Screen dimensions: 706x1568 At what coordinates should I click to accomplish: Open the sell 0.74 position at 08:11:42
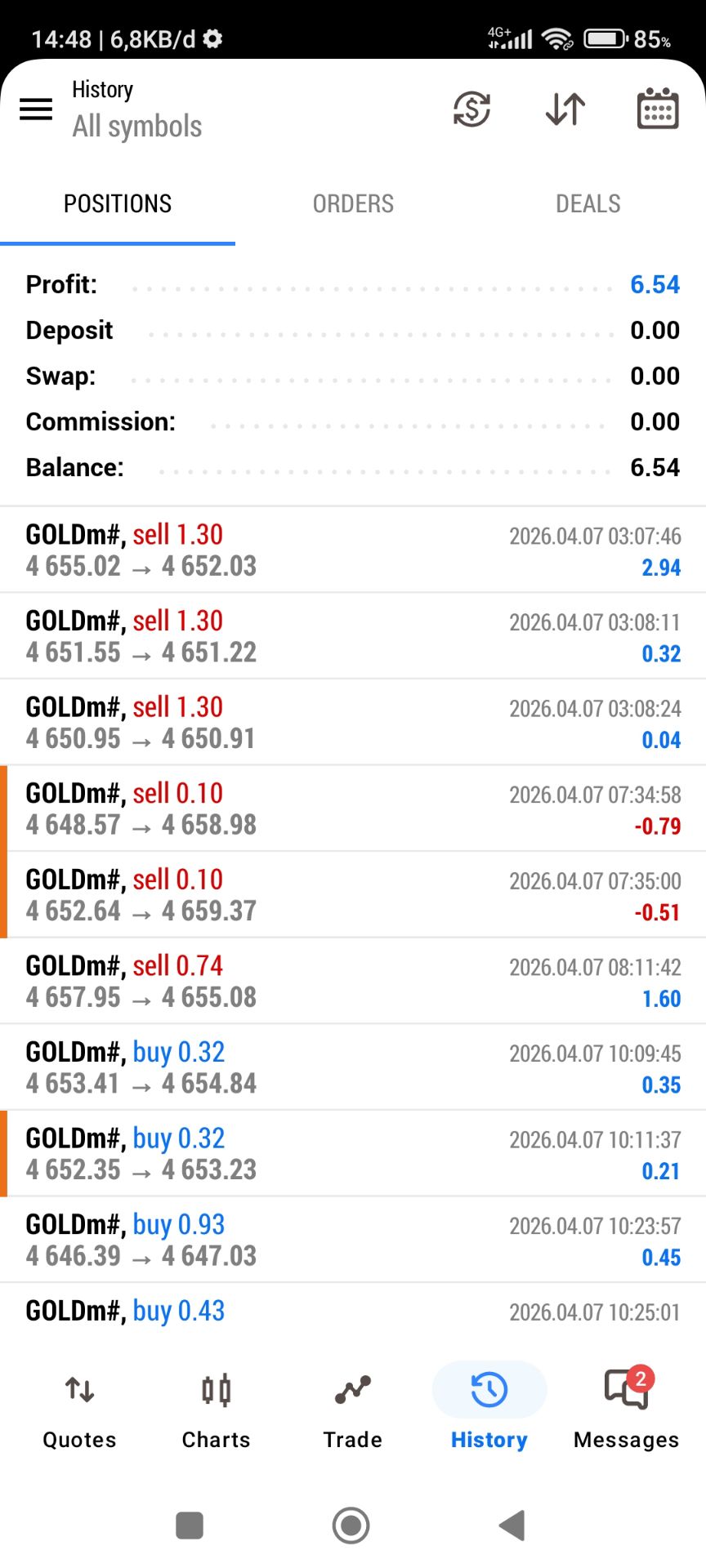(x=353, y=981)
